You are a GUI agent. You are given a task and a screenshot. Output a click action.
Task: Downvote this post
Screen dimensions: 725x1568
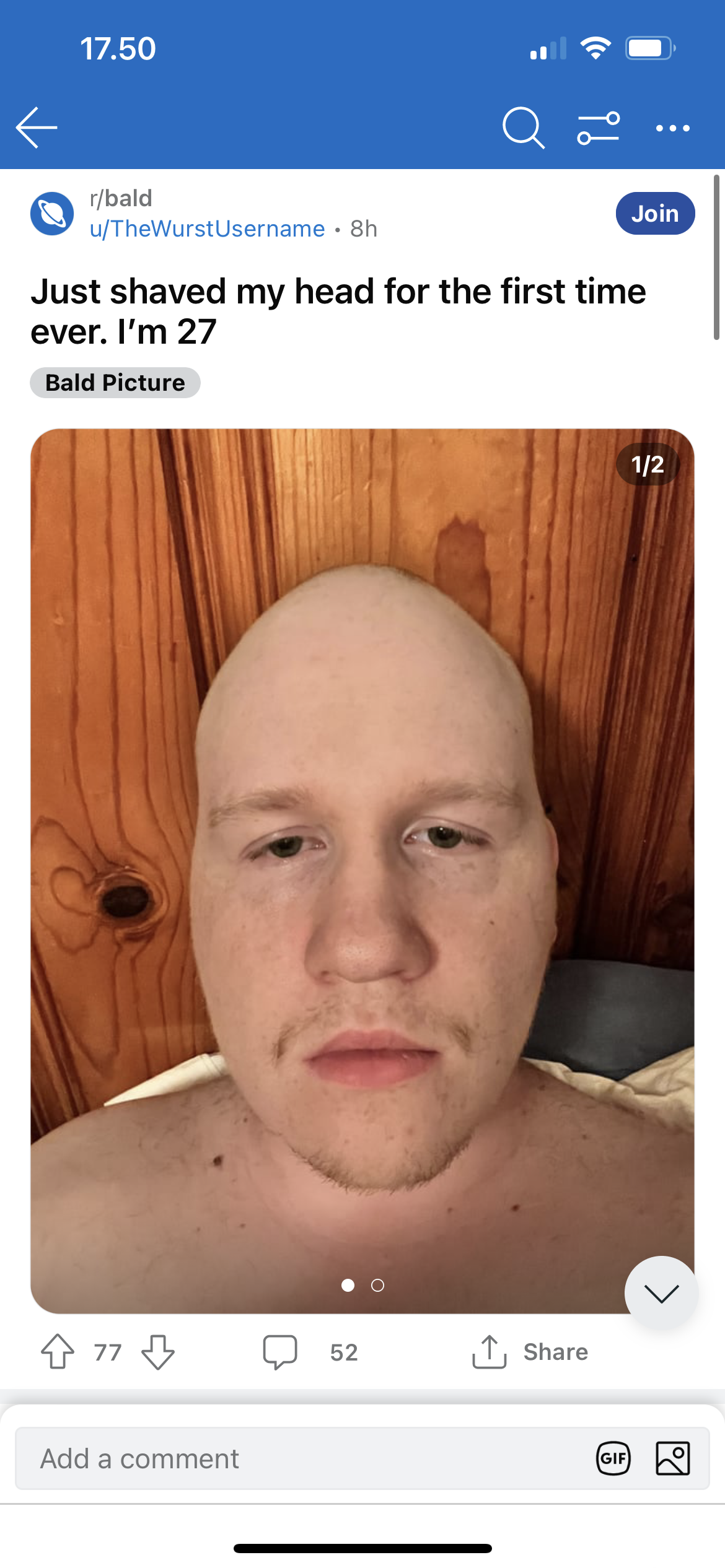pyautogui.click(x=158, y=1351)
